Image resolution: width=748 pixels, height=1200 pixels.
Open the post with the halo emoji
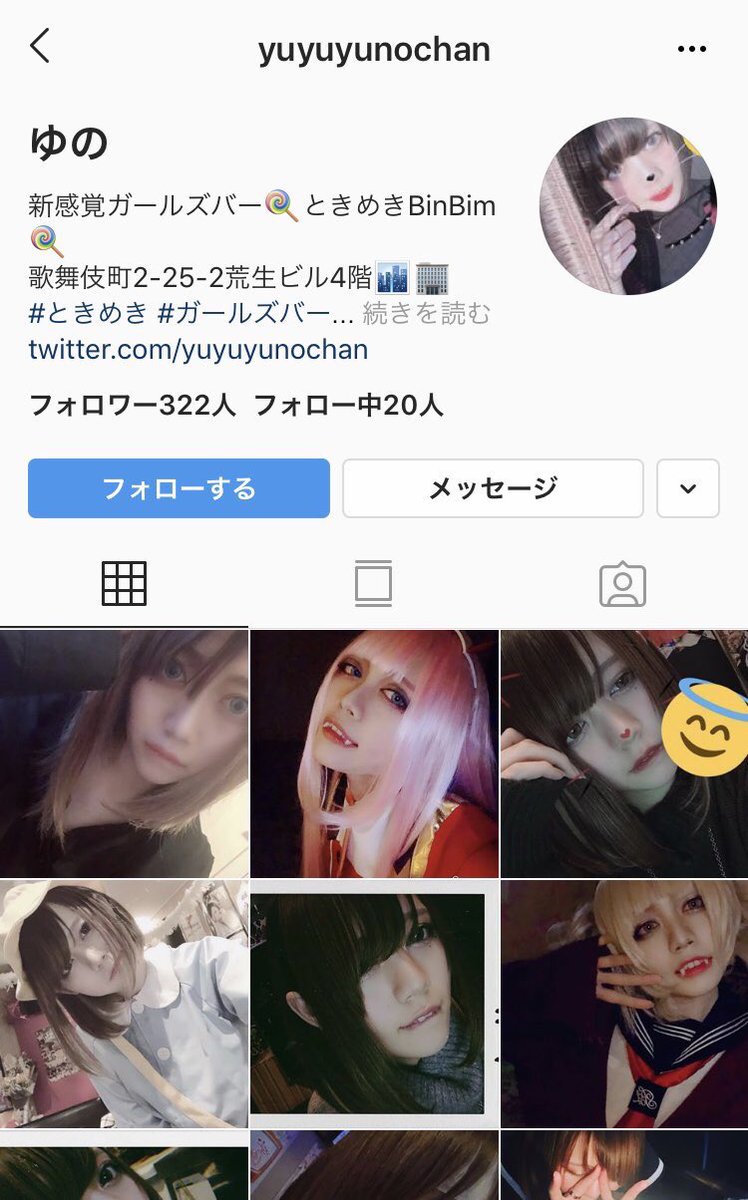[624, 754]
